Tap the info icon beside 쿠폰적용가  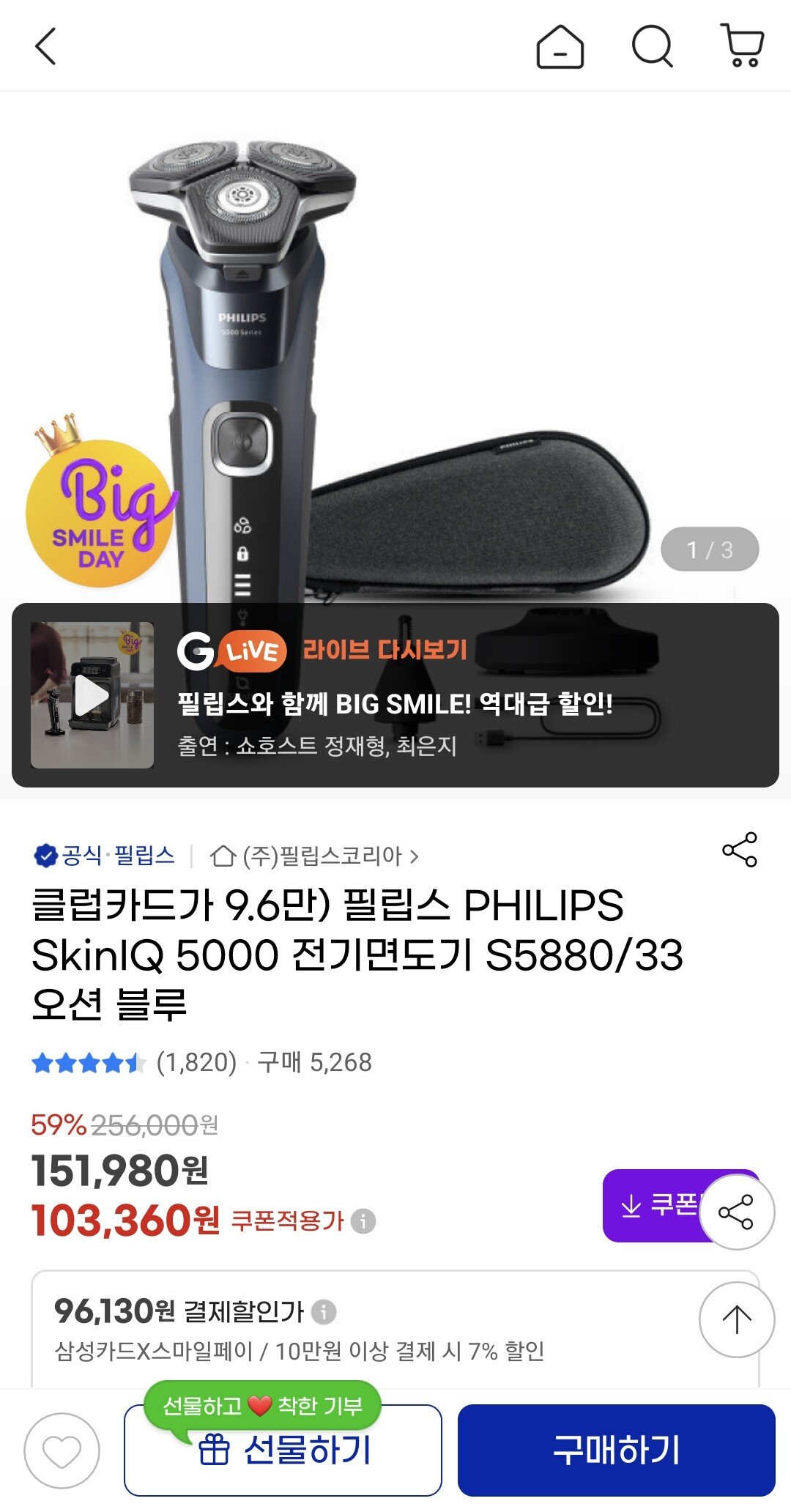[363, 1221]
